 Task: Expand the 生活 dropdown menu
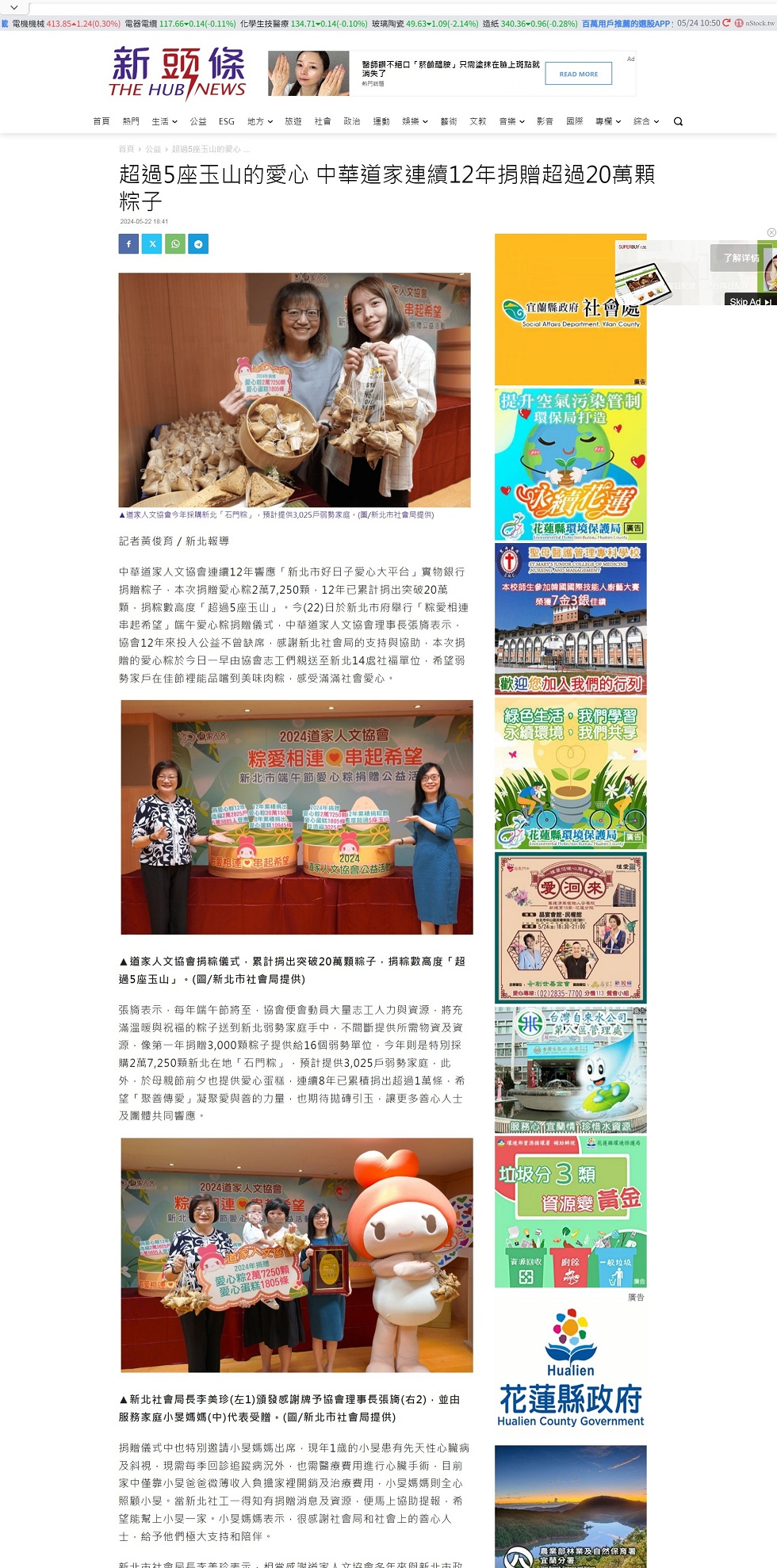[x=164, y=121]
